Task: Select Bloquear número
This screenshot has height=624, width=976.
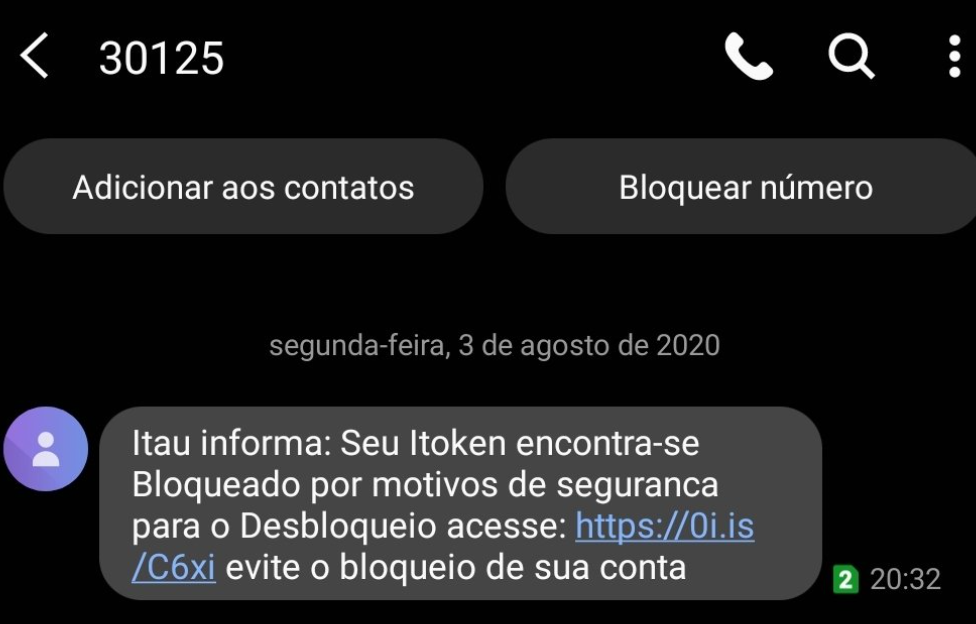Action: tap(745, 187)
